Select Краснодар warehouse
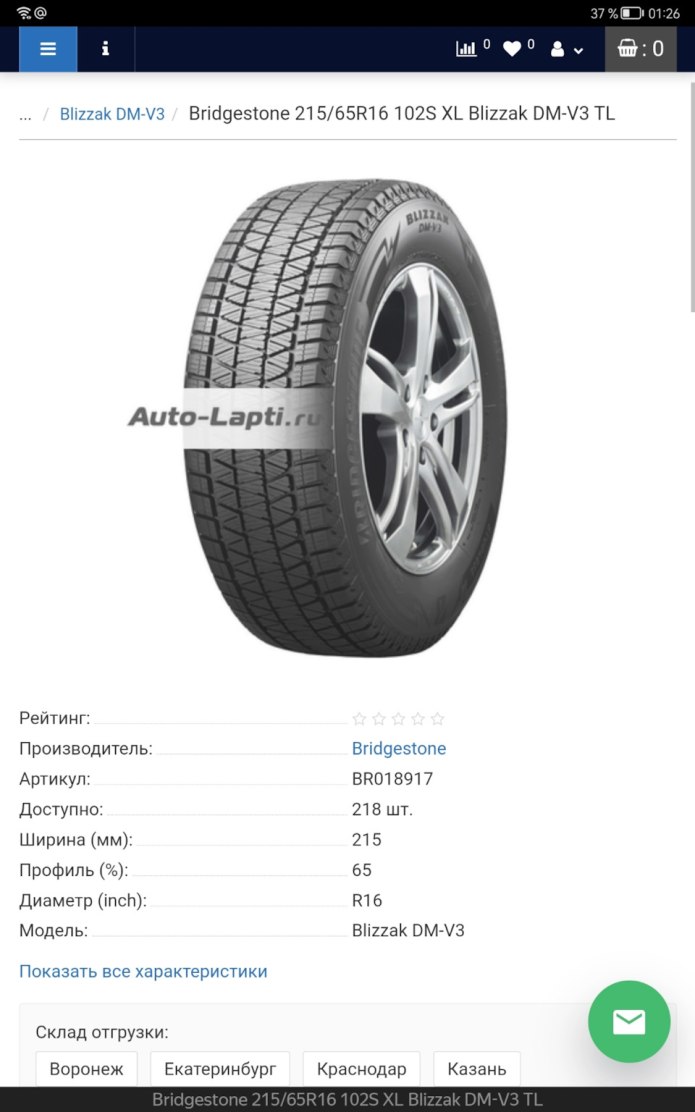Viewport: 695px width, 1112px height. point(361,1068)
